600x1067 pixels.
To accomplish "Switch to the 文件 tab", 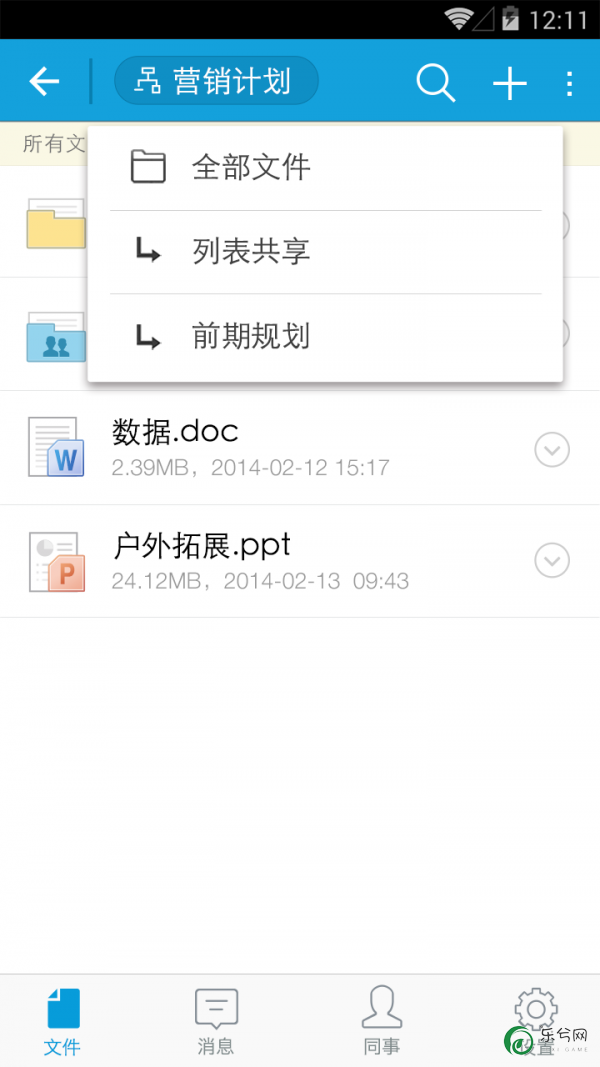I will 63,1021.
